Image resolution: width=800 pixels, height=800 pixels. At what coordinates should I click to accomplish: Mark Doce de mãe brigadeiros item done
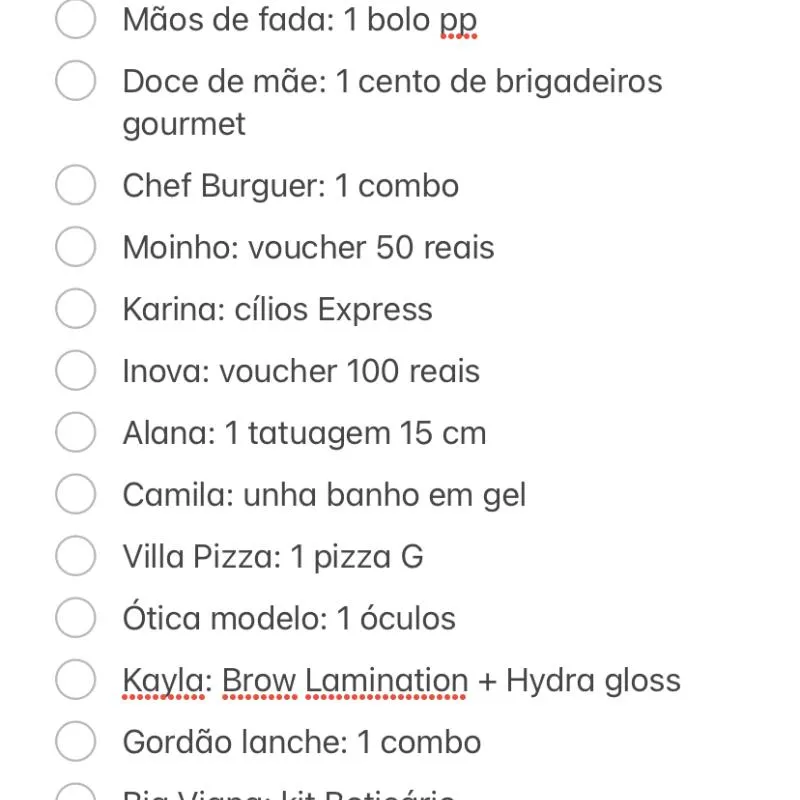coord(75,81)
